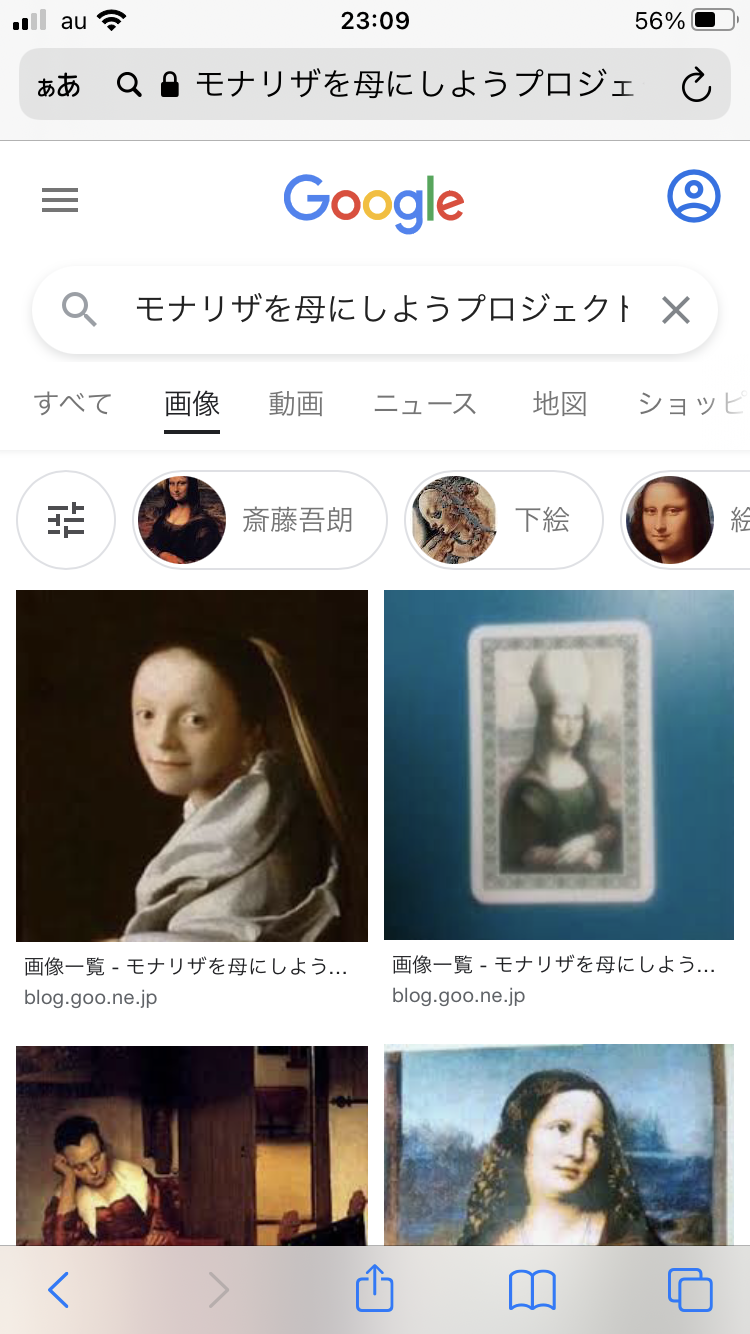The width and height of the screenshot is (750, 1334).
Task: Open Safari bookmarks
Action: (x=532, y=1291)
